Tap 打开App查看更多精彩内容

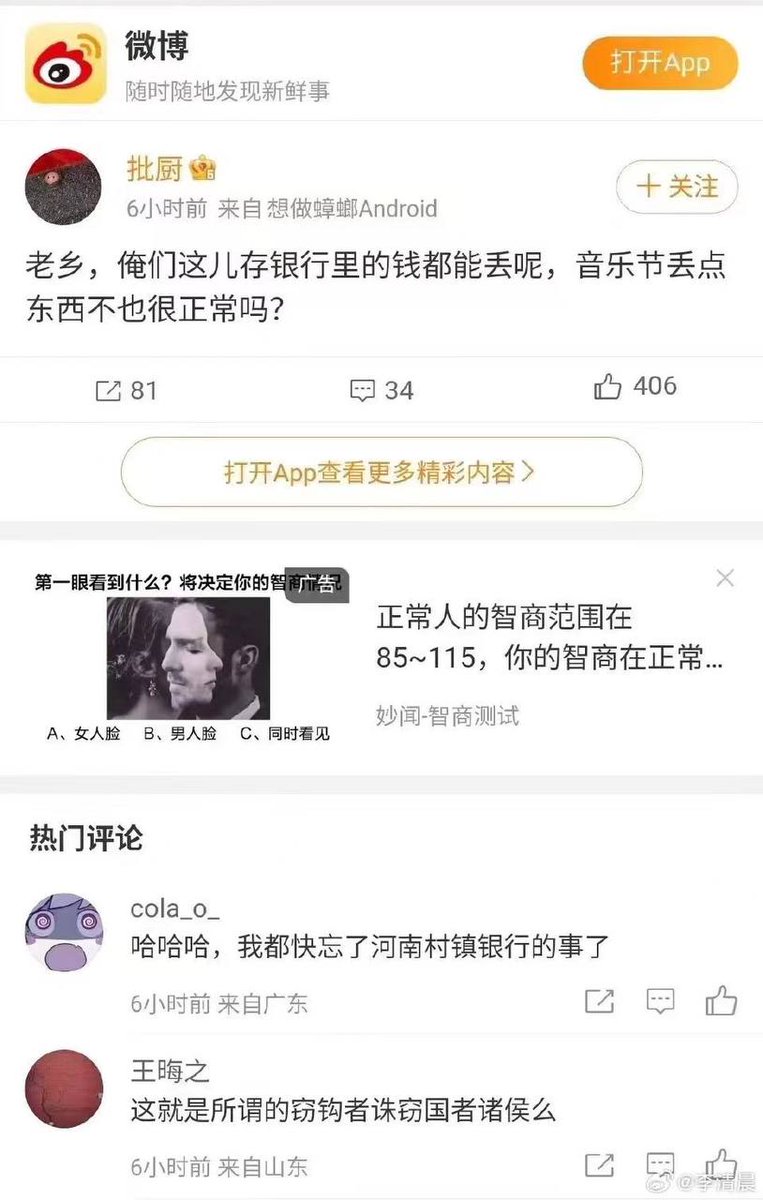pyautogui.click(x=381, y=472)
